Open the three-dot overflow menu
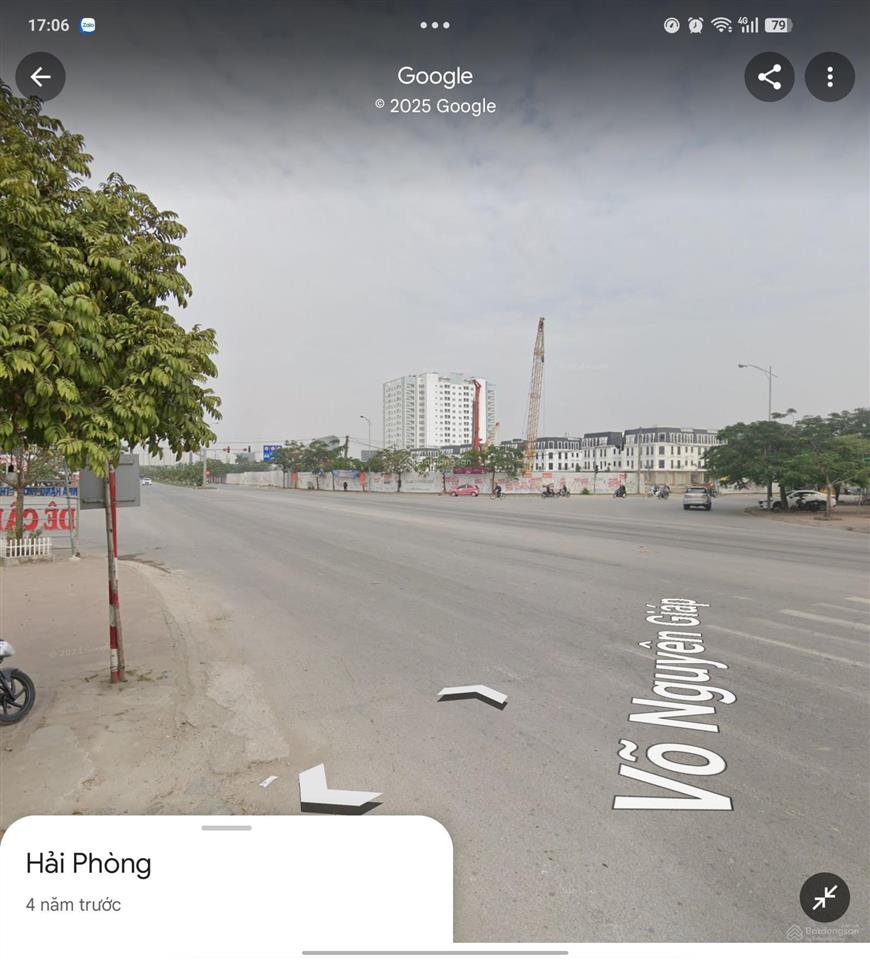 coord(829,77)
